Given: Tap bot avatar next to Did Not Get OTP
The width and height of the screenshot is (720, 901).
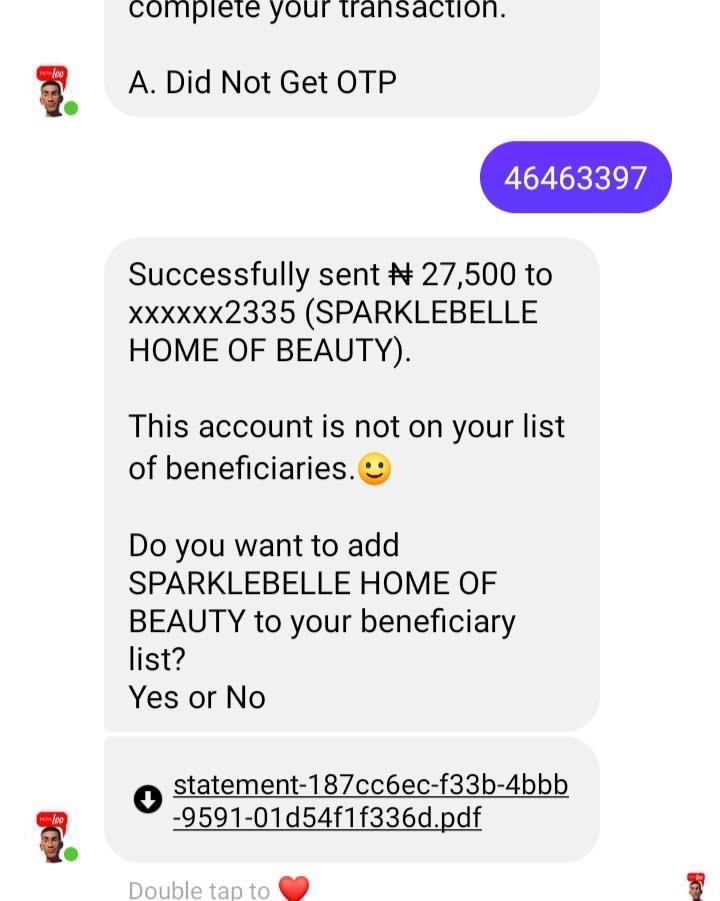Looking at the screenshot, I should pyautogui.click(x=54, y=91).
